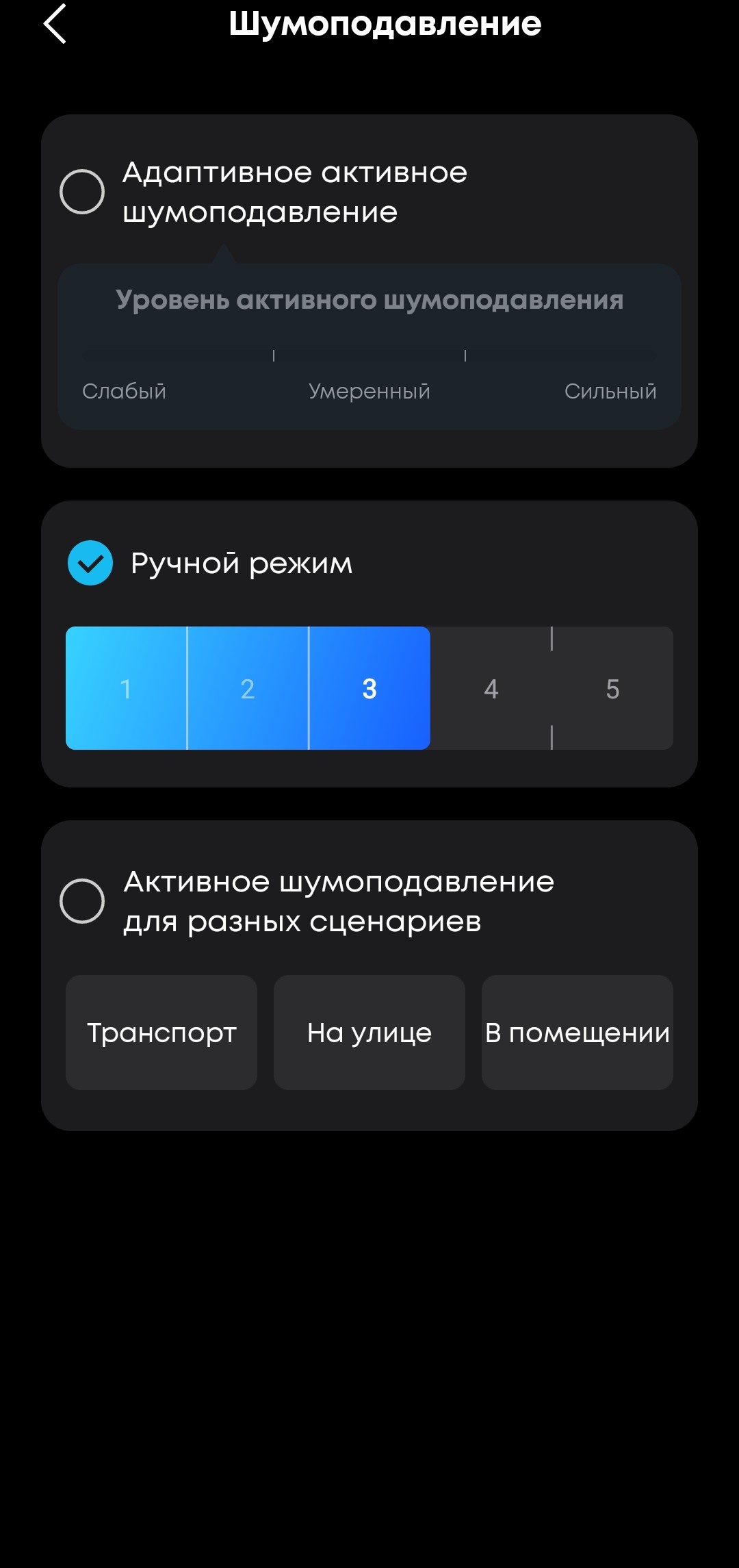Choose manual level 3
739x1568 pixels.
pyautogui.click(x=369, y=688)
